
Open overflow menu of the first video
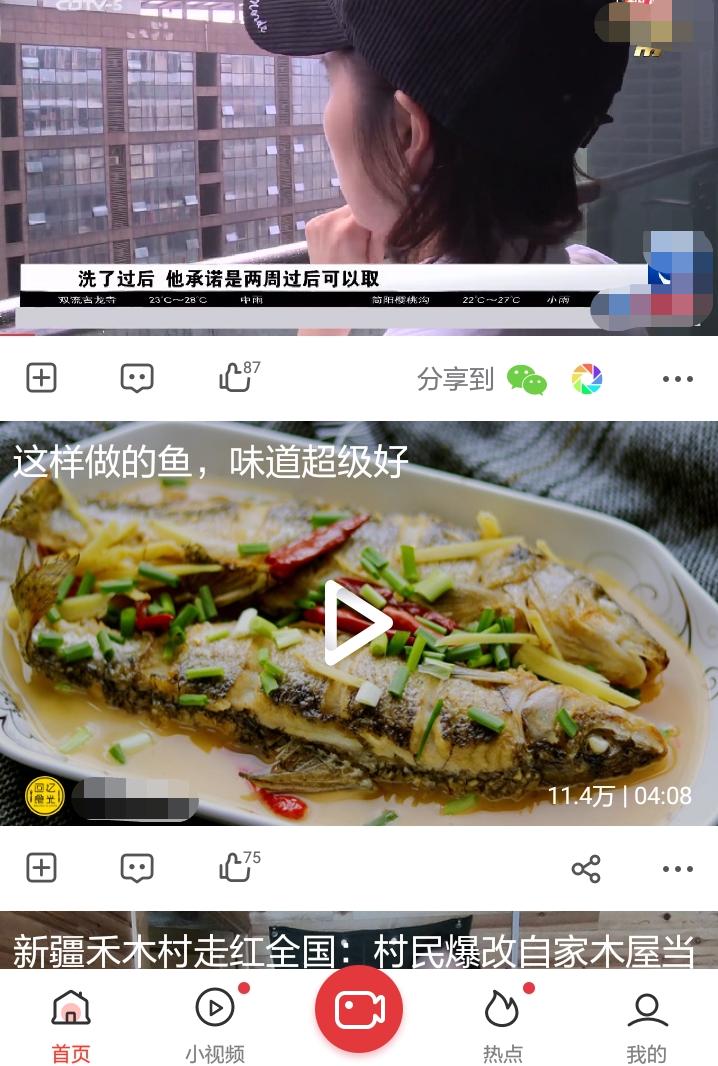tap(677, 379)
